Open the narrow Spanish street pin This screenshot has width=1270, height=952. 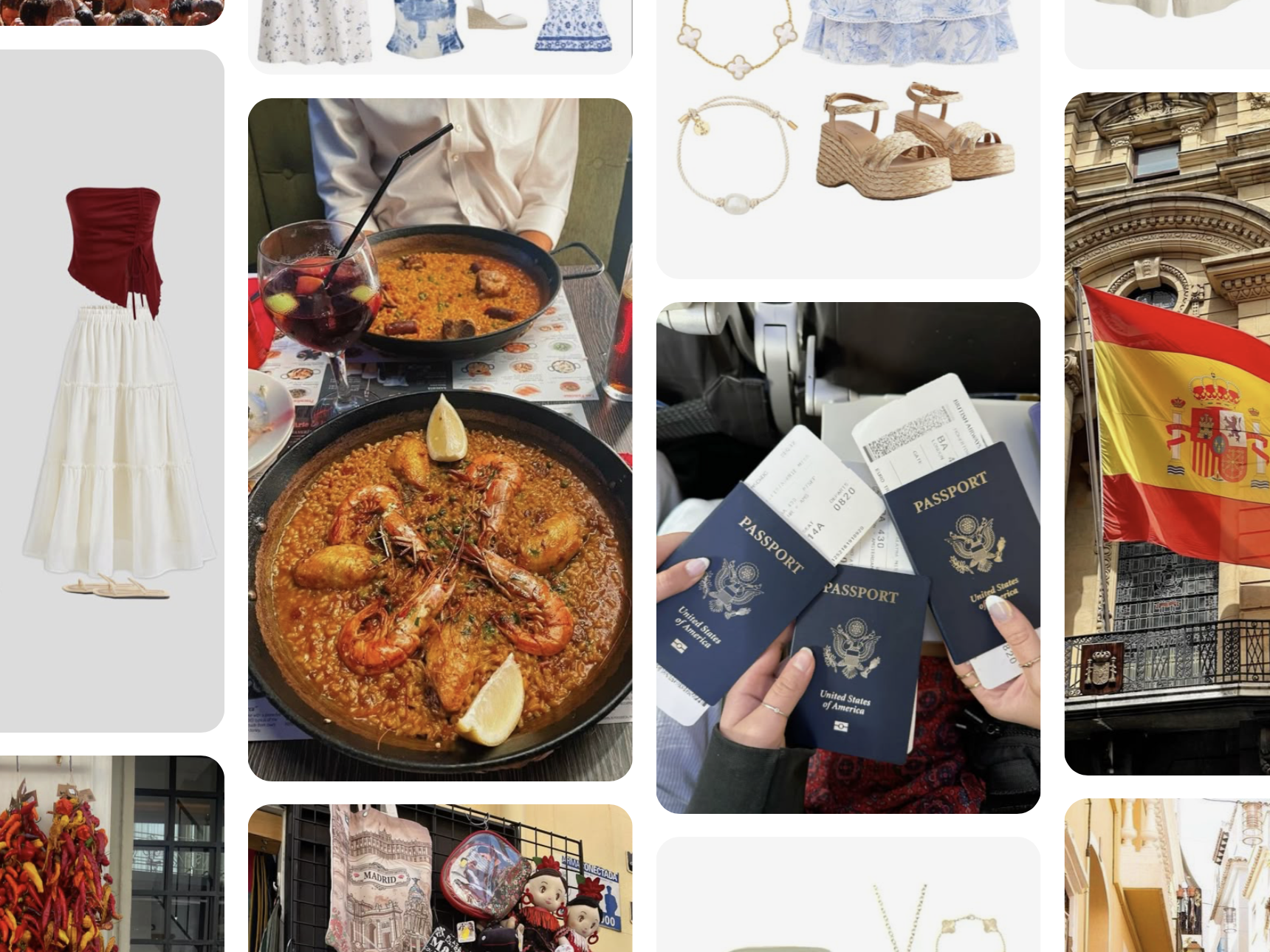point(1167,877)
